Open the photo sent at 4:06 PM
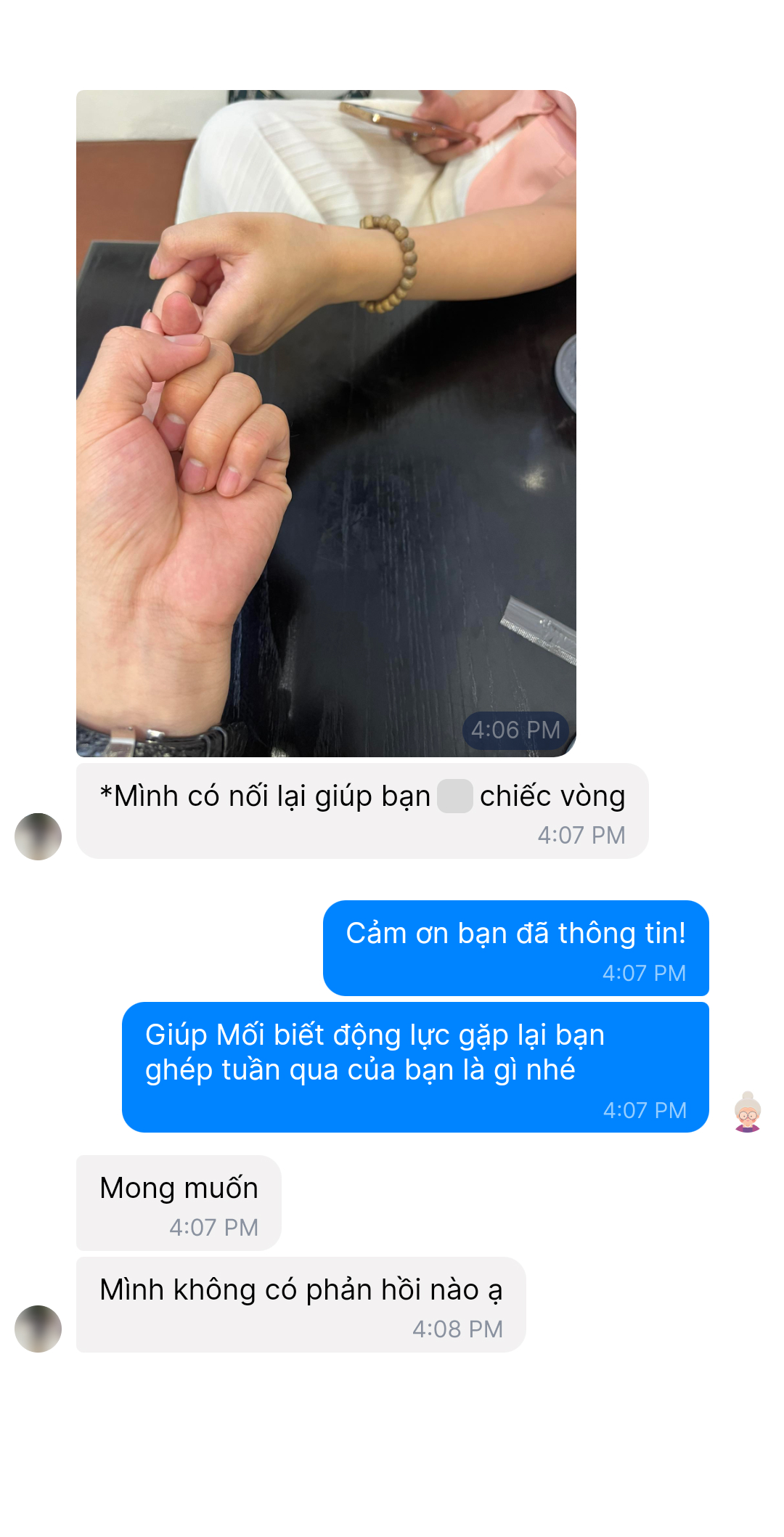The width and height of the screenshot is (784, 1537). [326, 423]
